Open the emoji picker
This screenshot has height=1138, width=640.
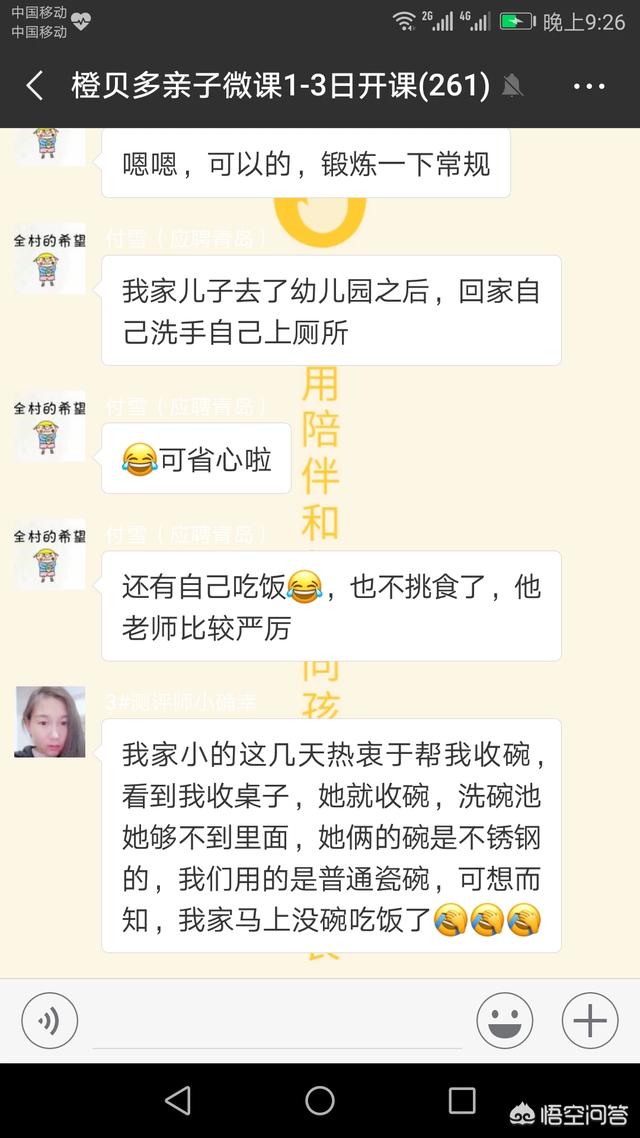tap(504, 1020)
